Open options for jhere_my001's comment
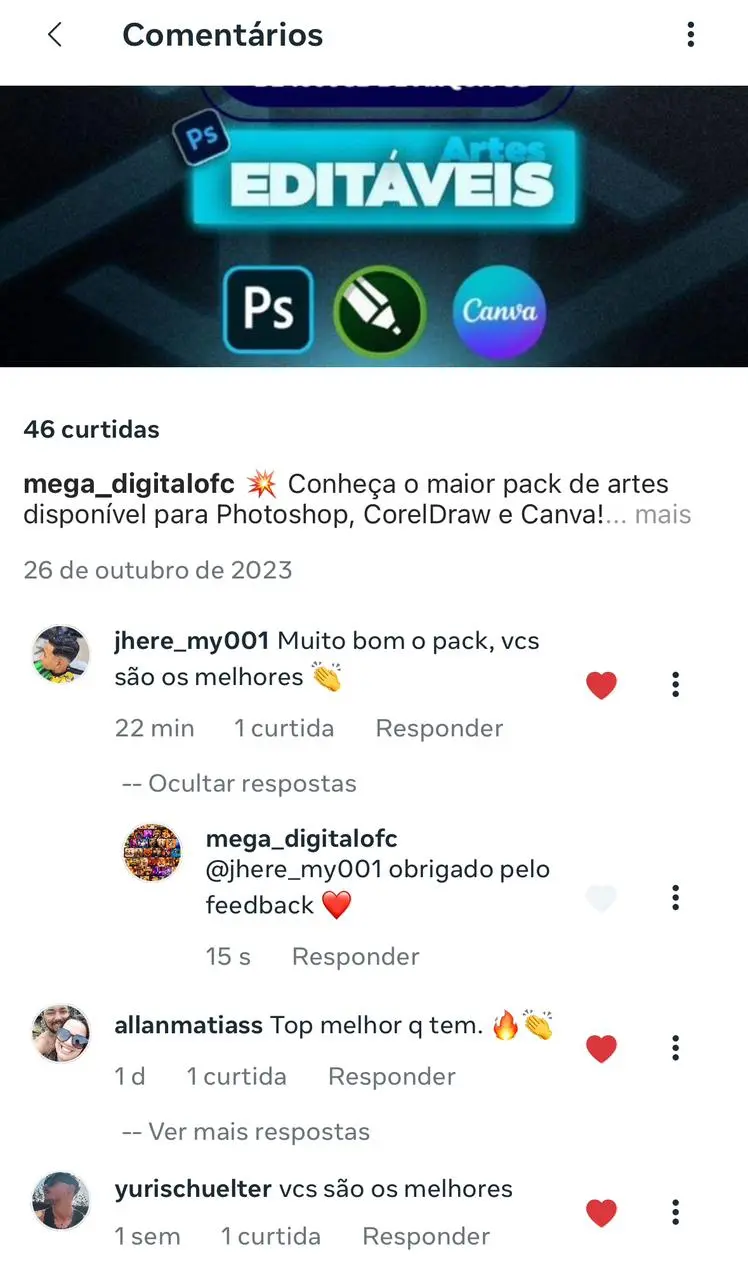 pyautogui.click(x=675, y=684)
